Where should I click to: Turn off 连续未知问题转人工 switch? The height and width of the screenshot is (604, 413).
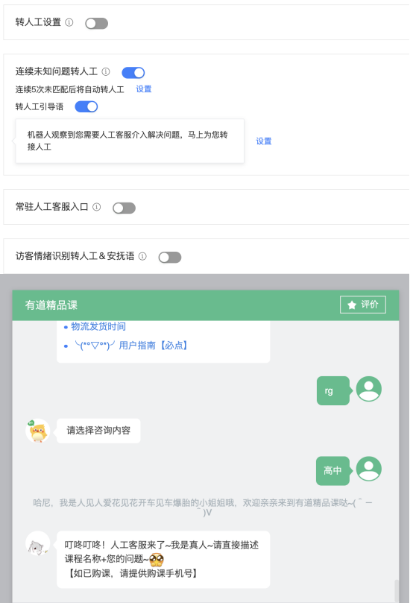(133, 72)
